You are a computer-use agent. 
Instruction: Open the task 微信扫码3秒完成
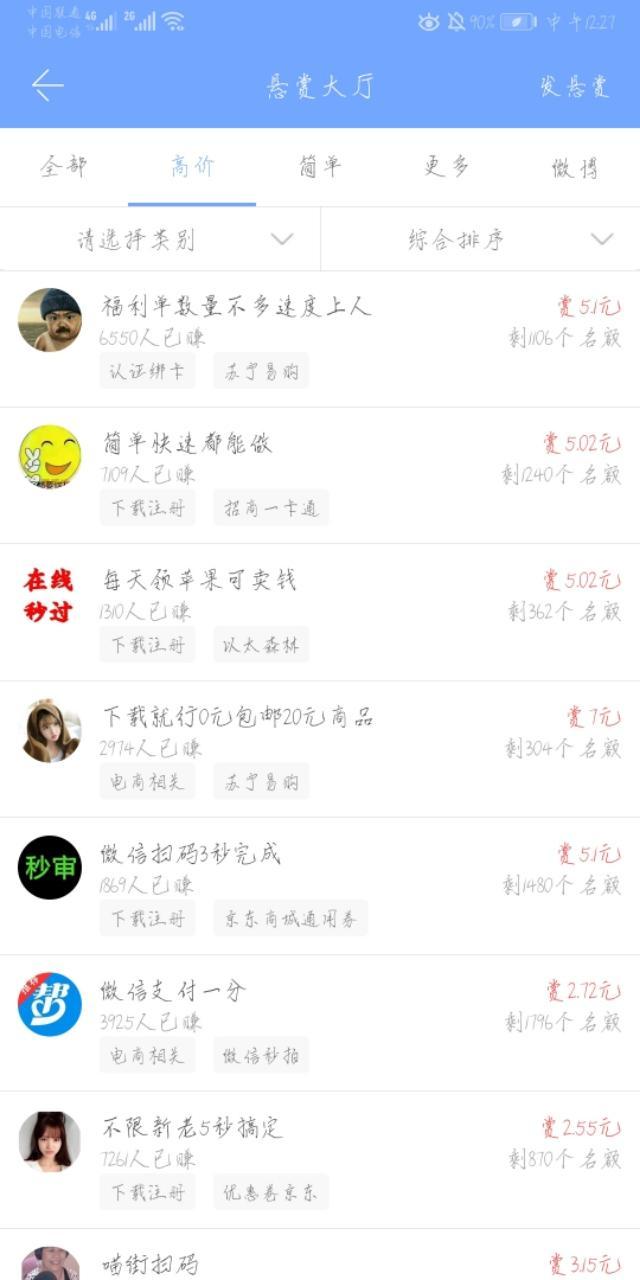point(320,886)
